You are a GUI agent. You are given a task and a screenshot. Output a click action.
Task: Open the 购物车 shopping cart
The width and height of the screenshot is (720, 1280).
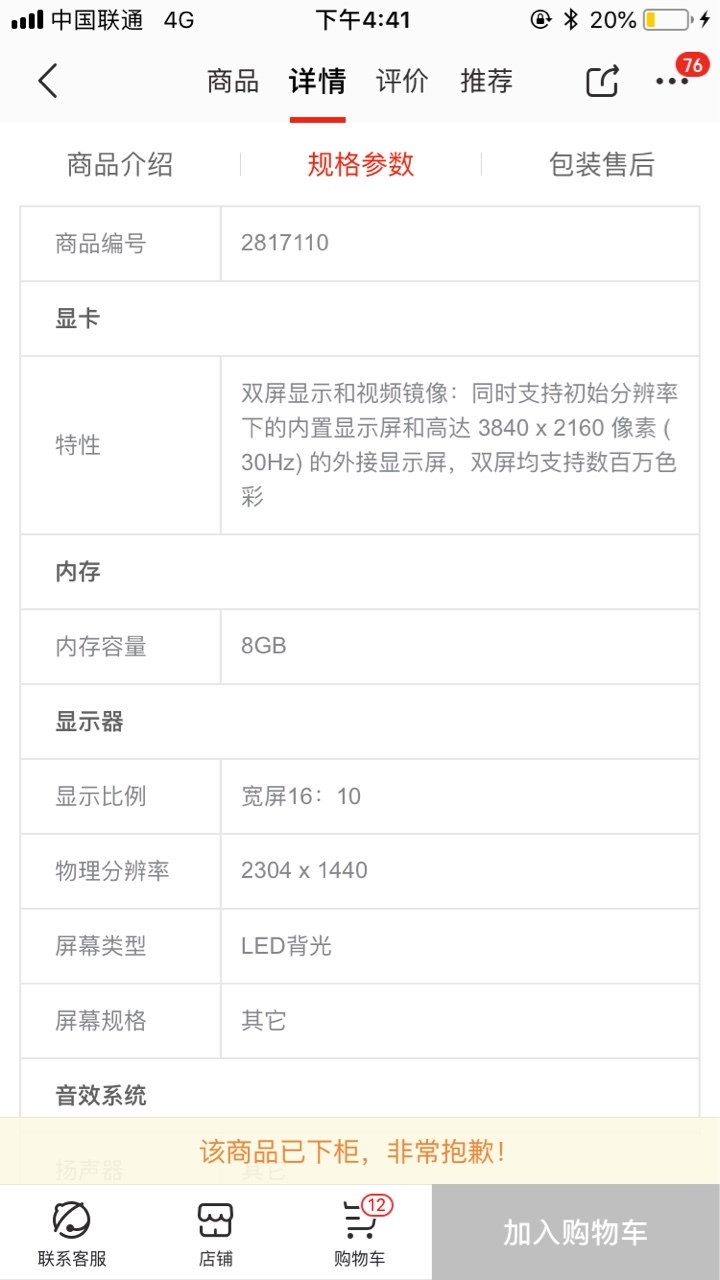pos(360,1233)
